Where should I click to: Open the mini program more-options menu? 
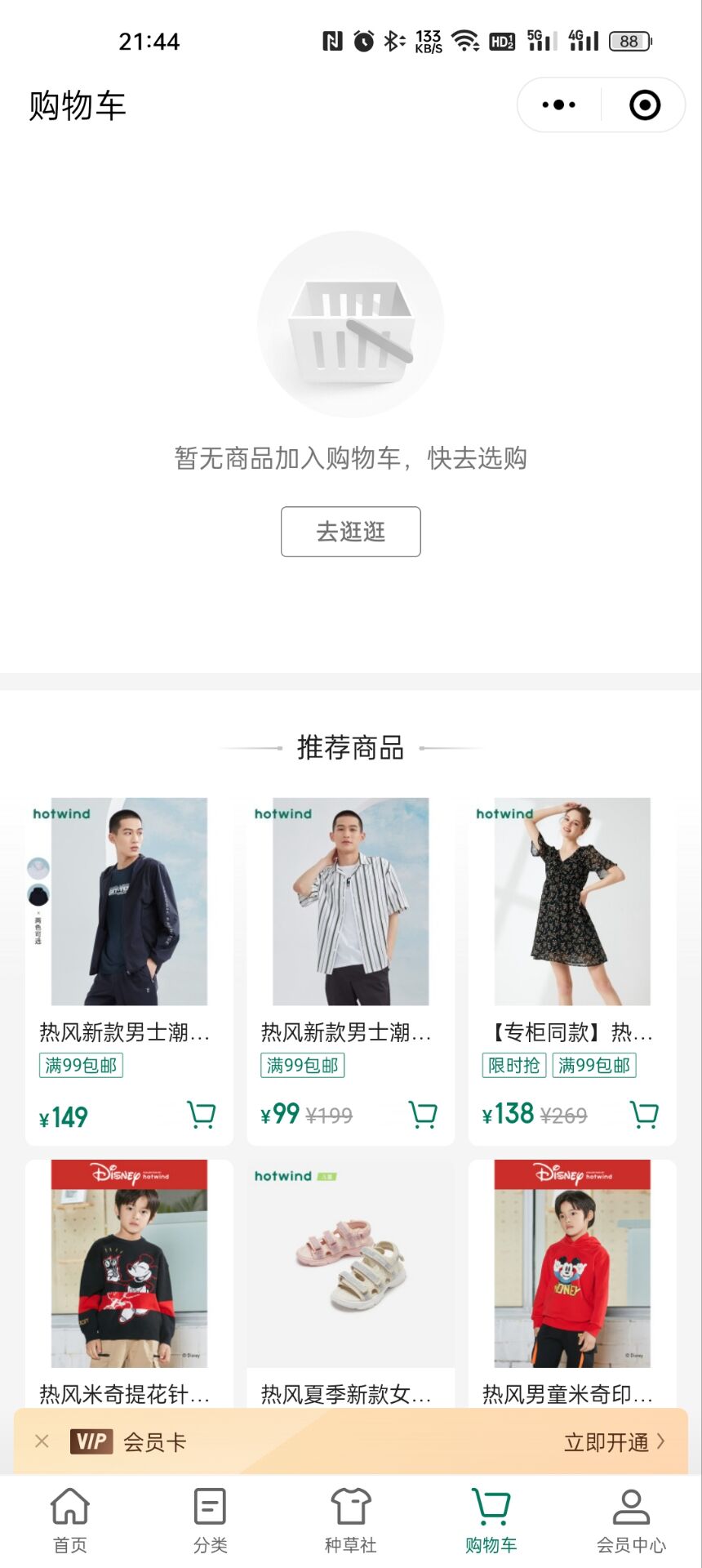click(559, 105)
